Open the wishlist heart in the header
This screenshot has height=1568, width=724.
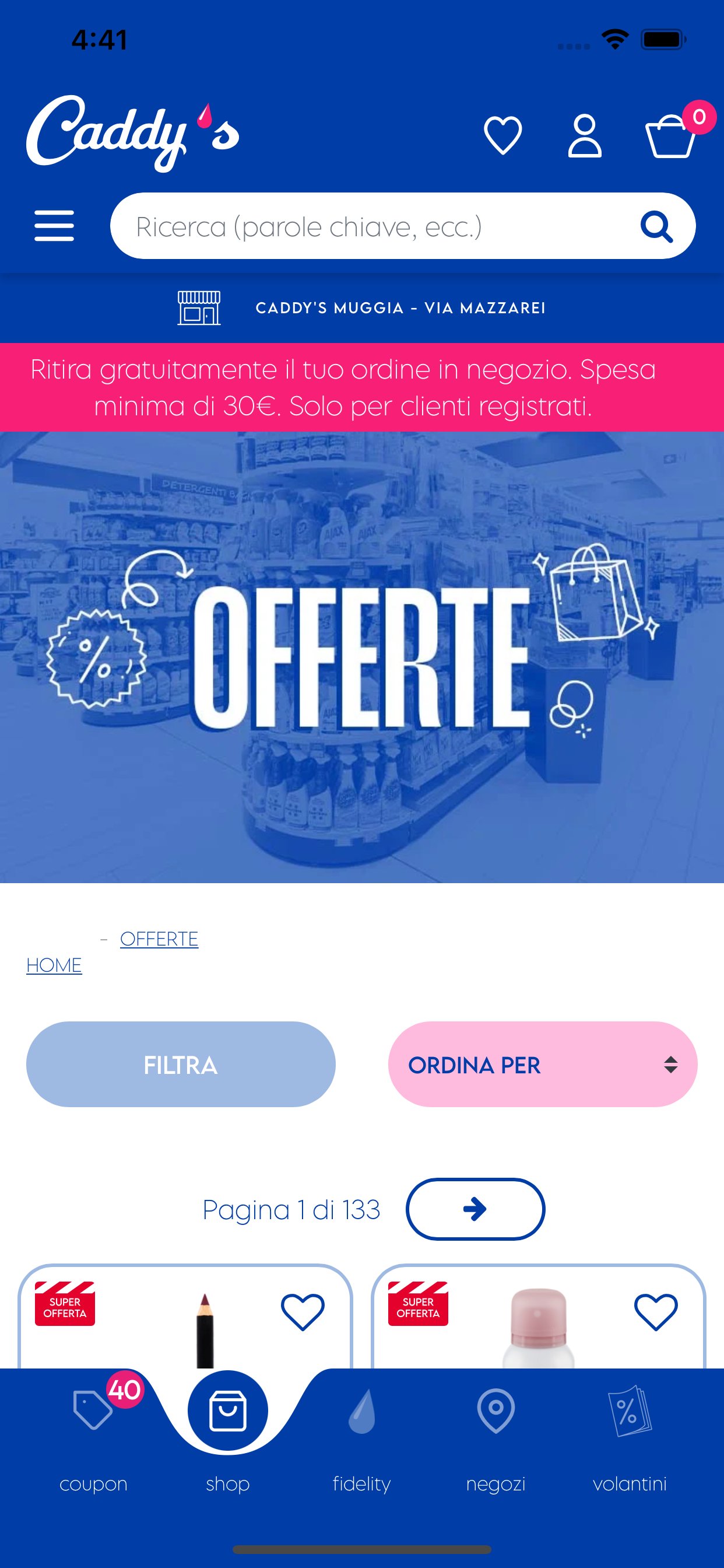pos(502,135)
